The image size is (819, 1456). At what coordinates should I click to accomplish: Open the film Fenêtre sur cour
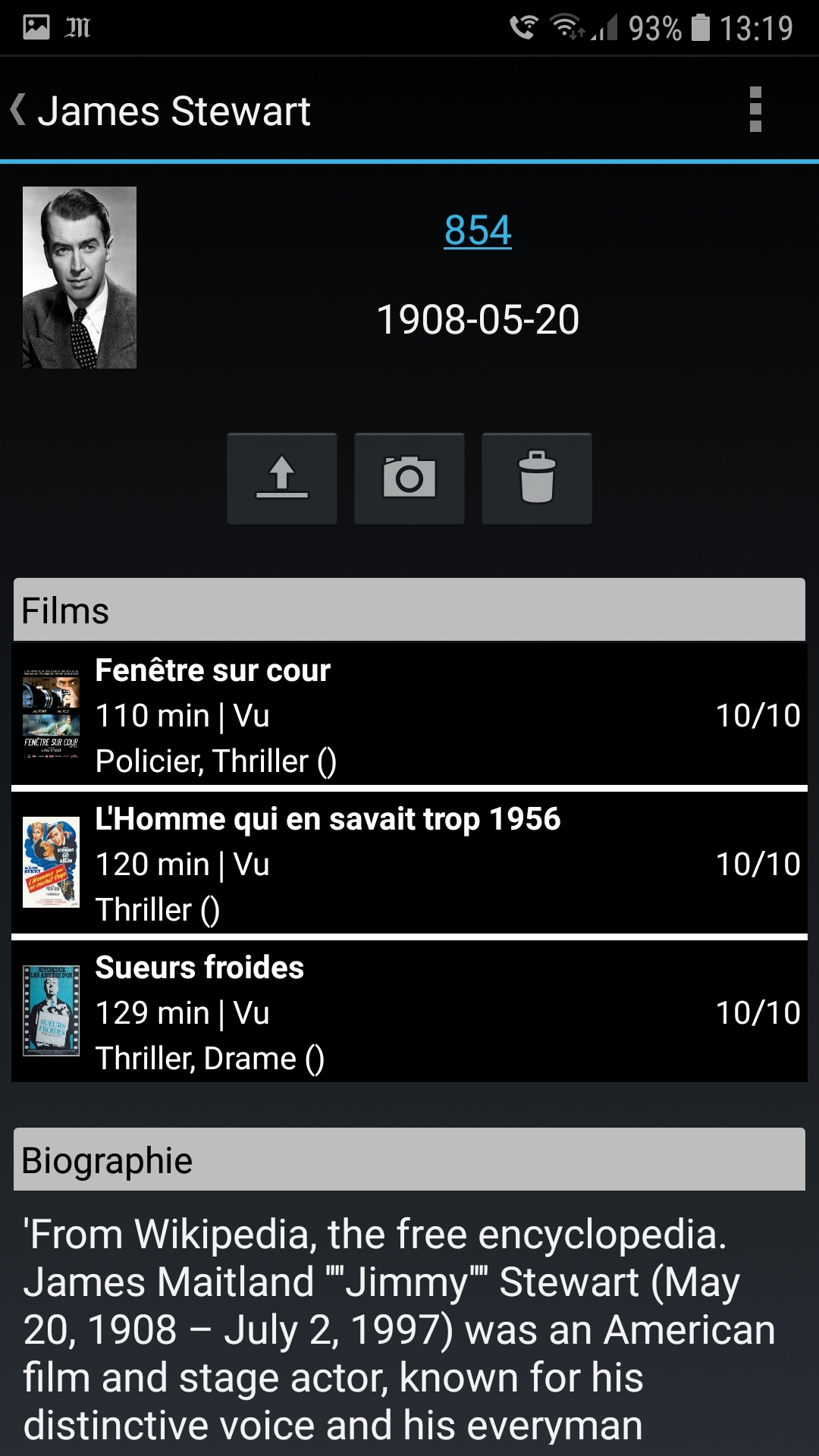point(409,714)
